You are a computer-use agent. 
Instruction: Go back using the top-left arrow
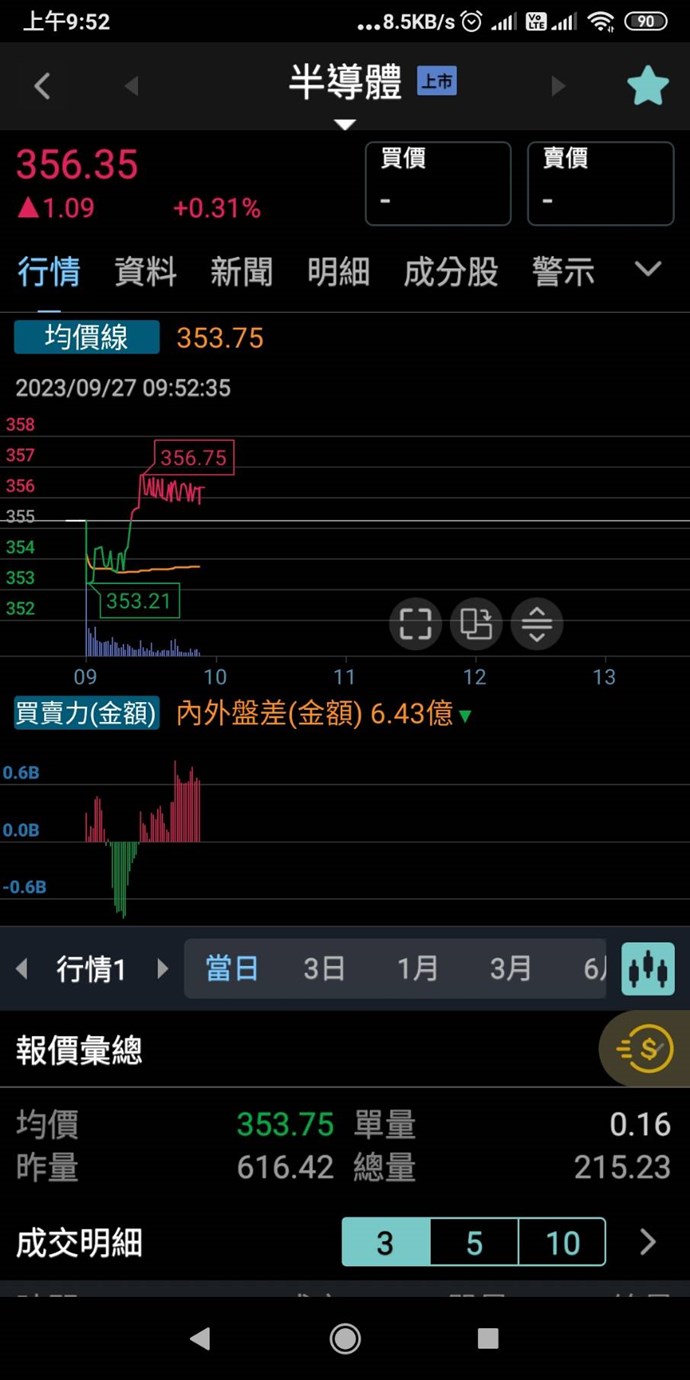42,87
